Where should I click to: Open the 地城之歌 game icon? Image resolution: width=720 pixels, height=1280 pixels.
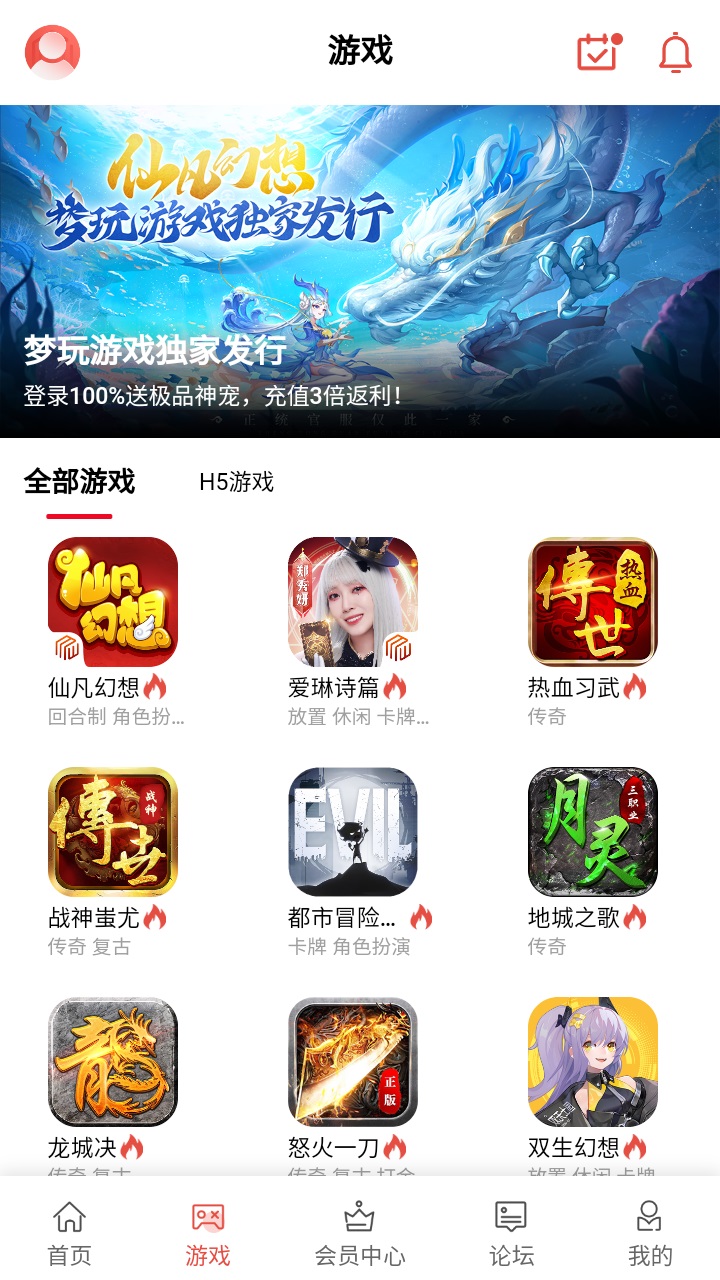pyautogui.click(x=592, y=831)
